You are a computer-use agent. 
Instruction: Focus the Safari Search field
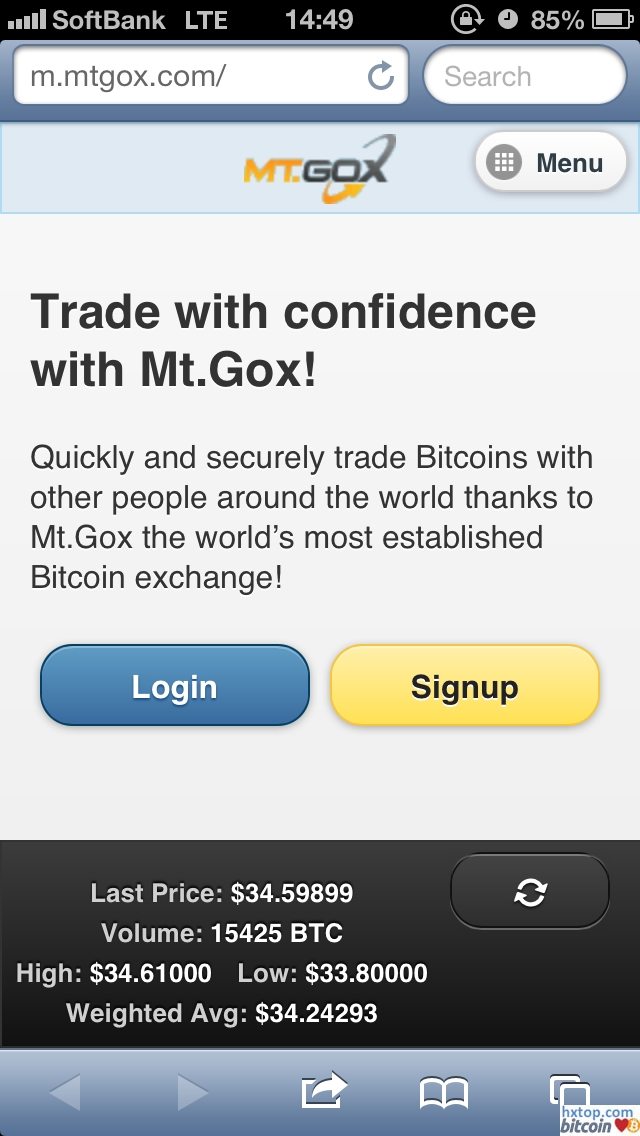(524, 77)
